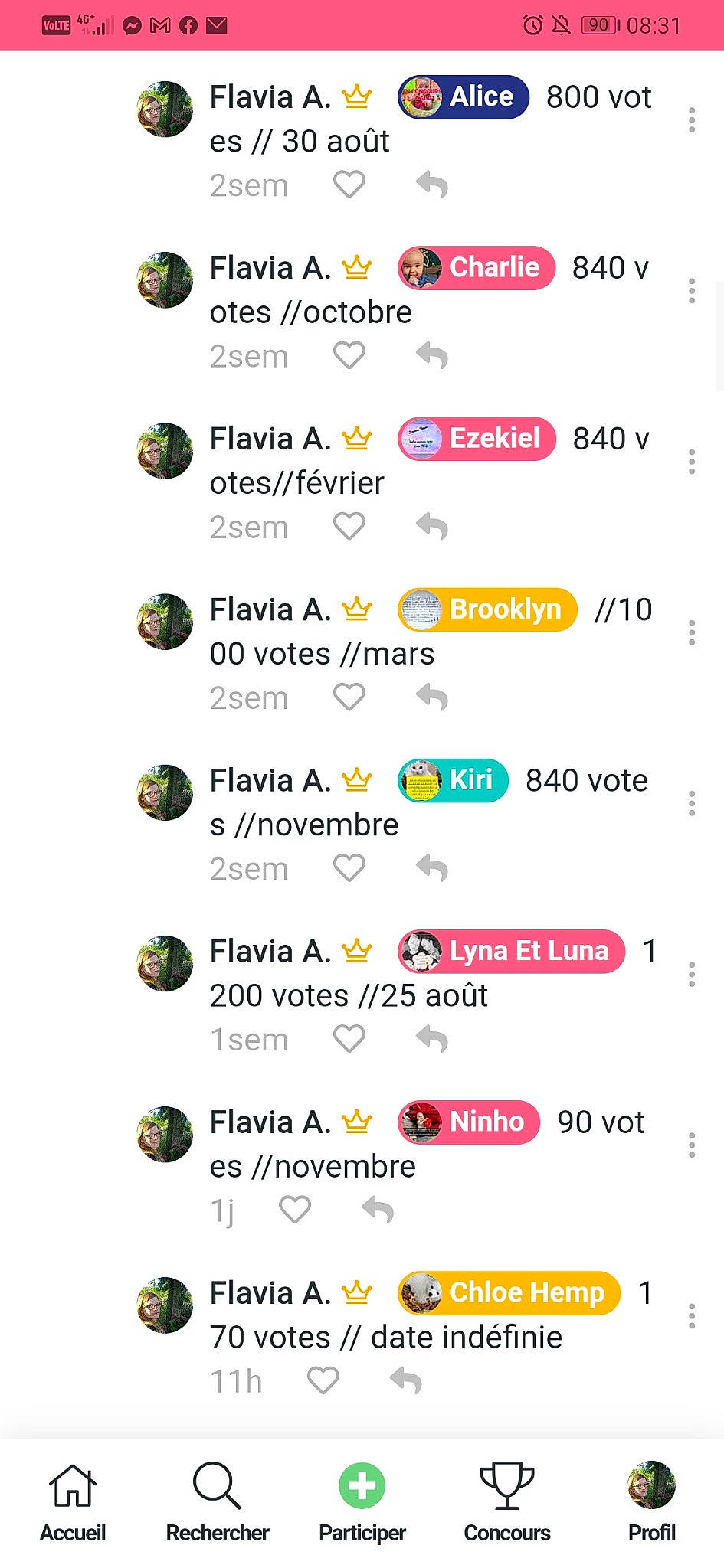
Task: Open the Alice mention chip
Action: (464, 97)
